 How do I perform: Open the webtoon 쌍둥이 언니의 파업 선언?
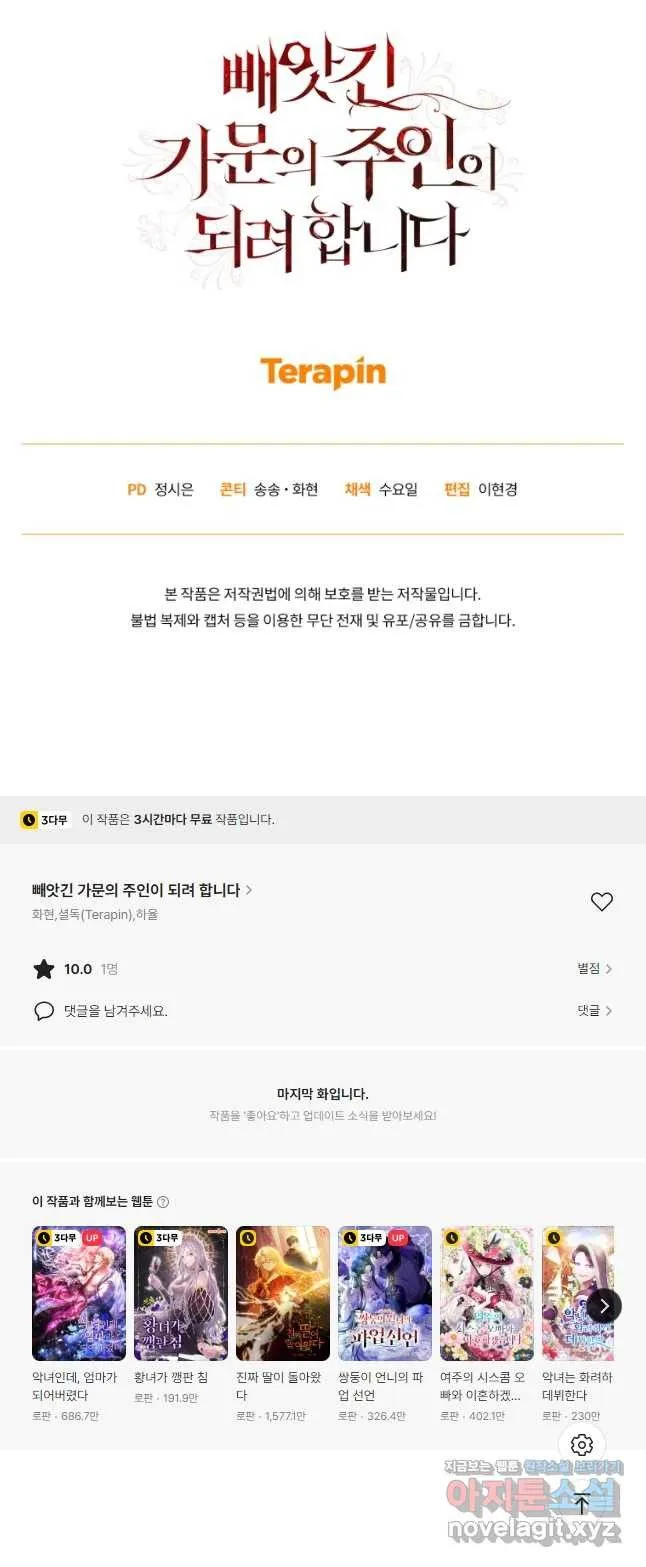385,1293
